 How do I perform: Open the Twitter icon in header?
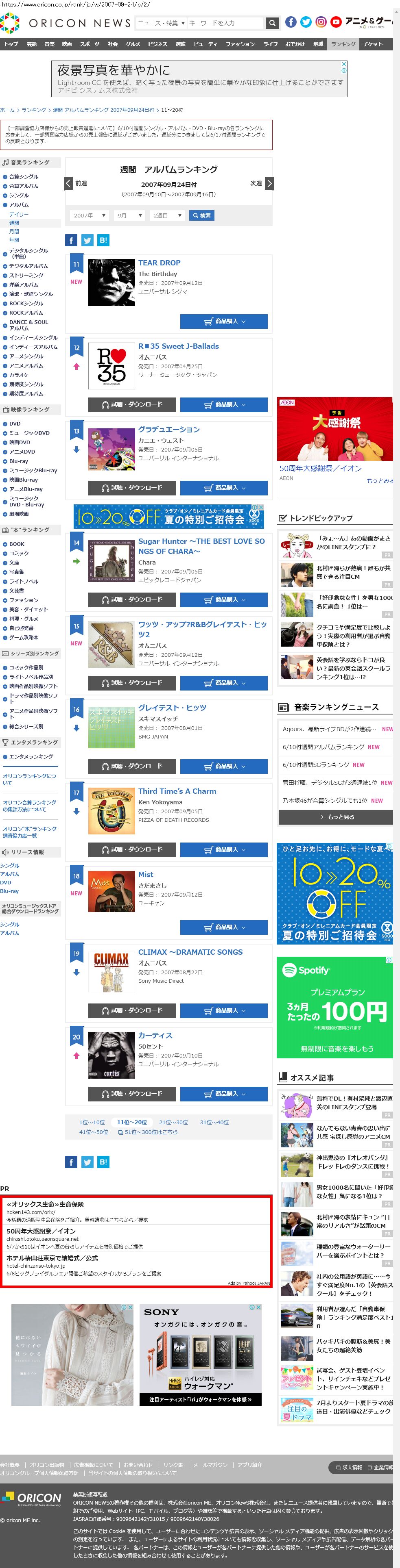click(306, 22)
